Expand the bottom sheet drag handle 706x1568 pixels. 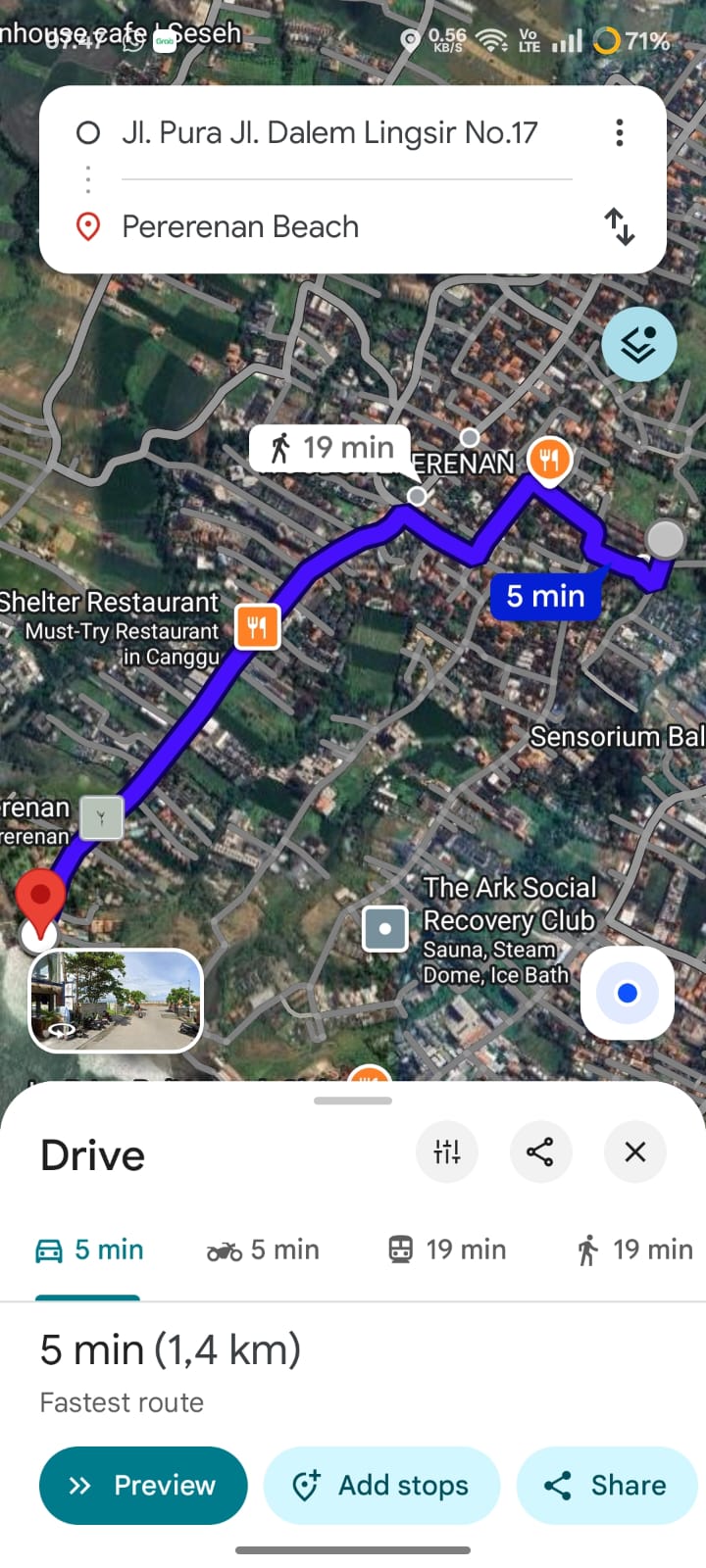[x=352, y=1100]
